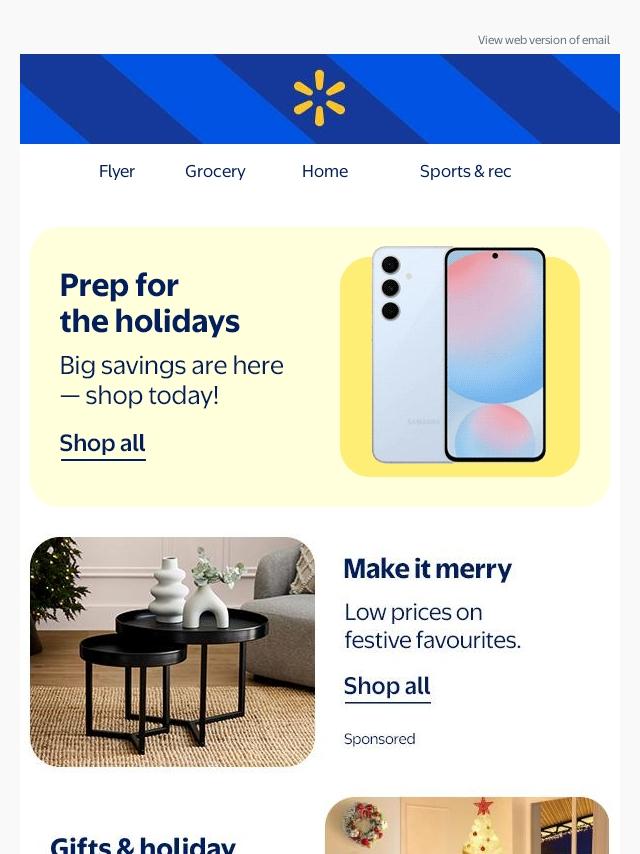
Task: Tap Shop all under Make it merry
Action: pos(387,686)
